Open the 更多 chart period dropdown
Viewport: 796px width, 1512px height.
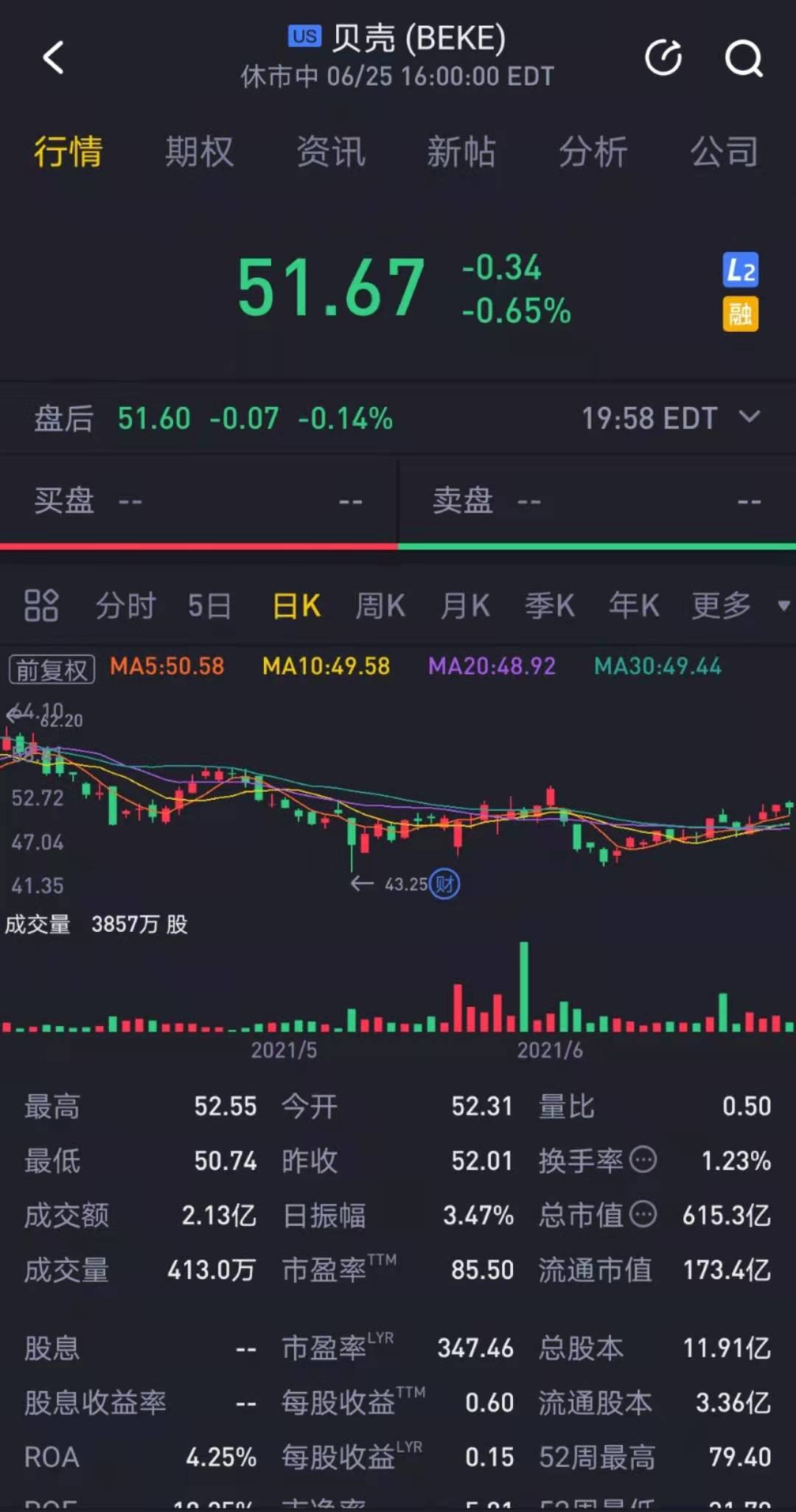point(737,606)
